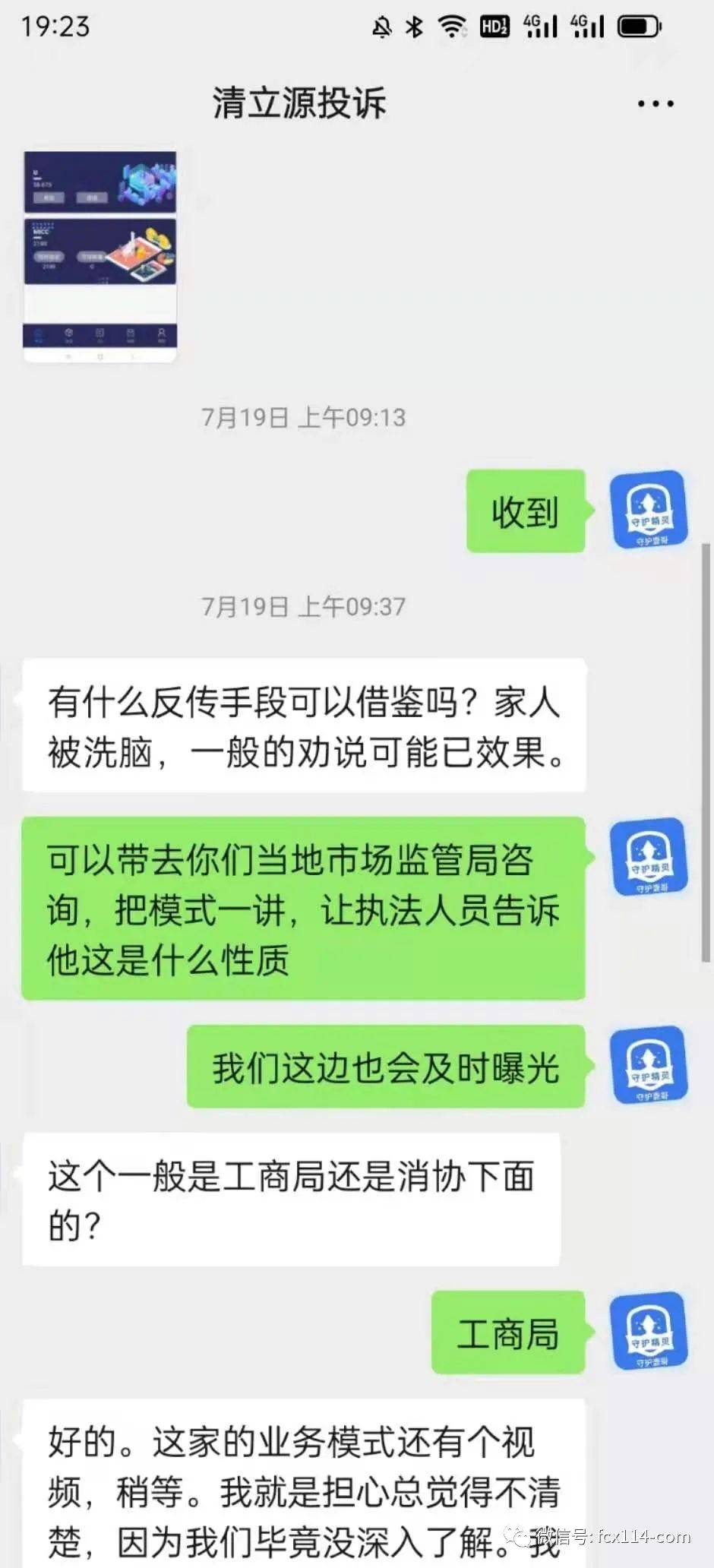Open the three-dot chat options menu

point(655,104)
